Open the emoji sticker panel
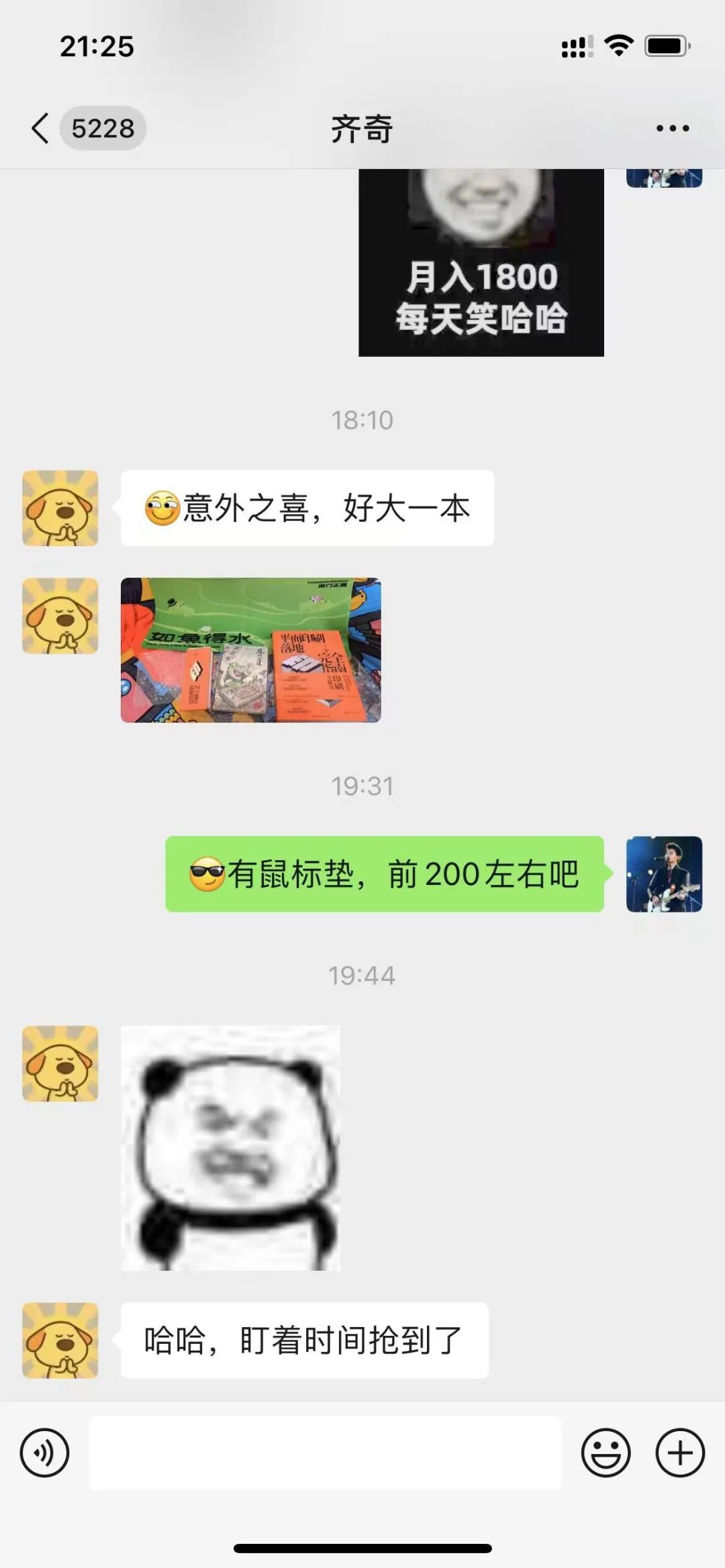The height and width of the screenshot is (1568, 725). pyautogui.click(x=606, y=1453)
